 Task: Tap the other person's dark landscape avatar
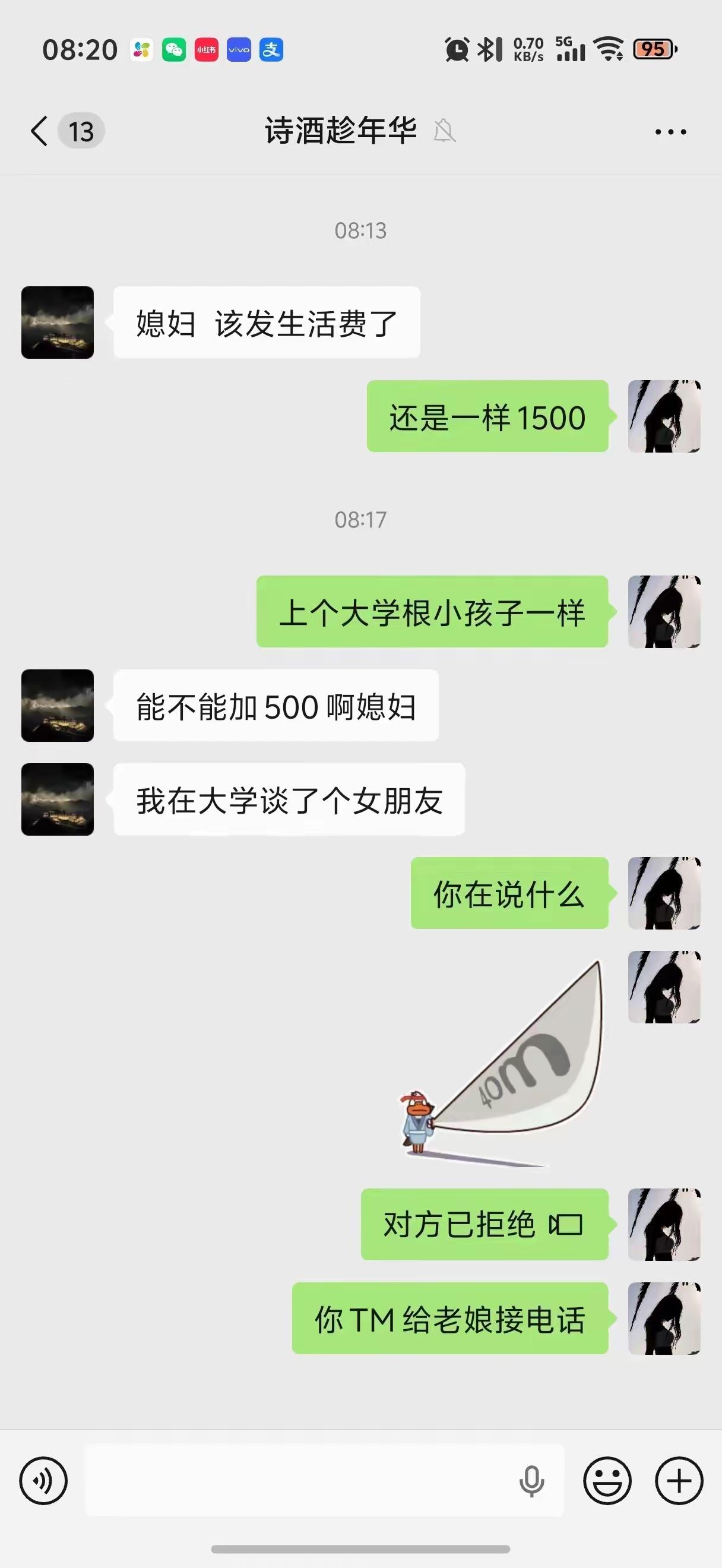[x=57, y=323]
